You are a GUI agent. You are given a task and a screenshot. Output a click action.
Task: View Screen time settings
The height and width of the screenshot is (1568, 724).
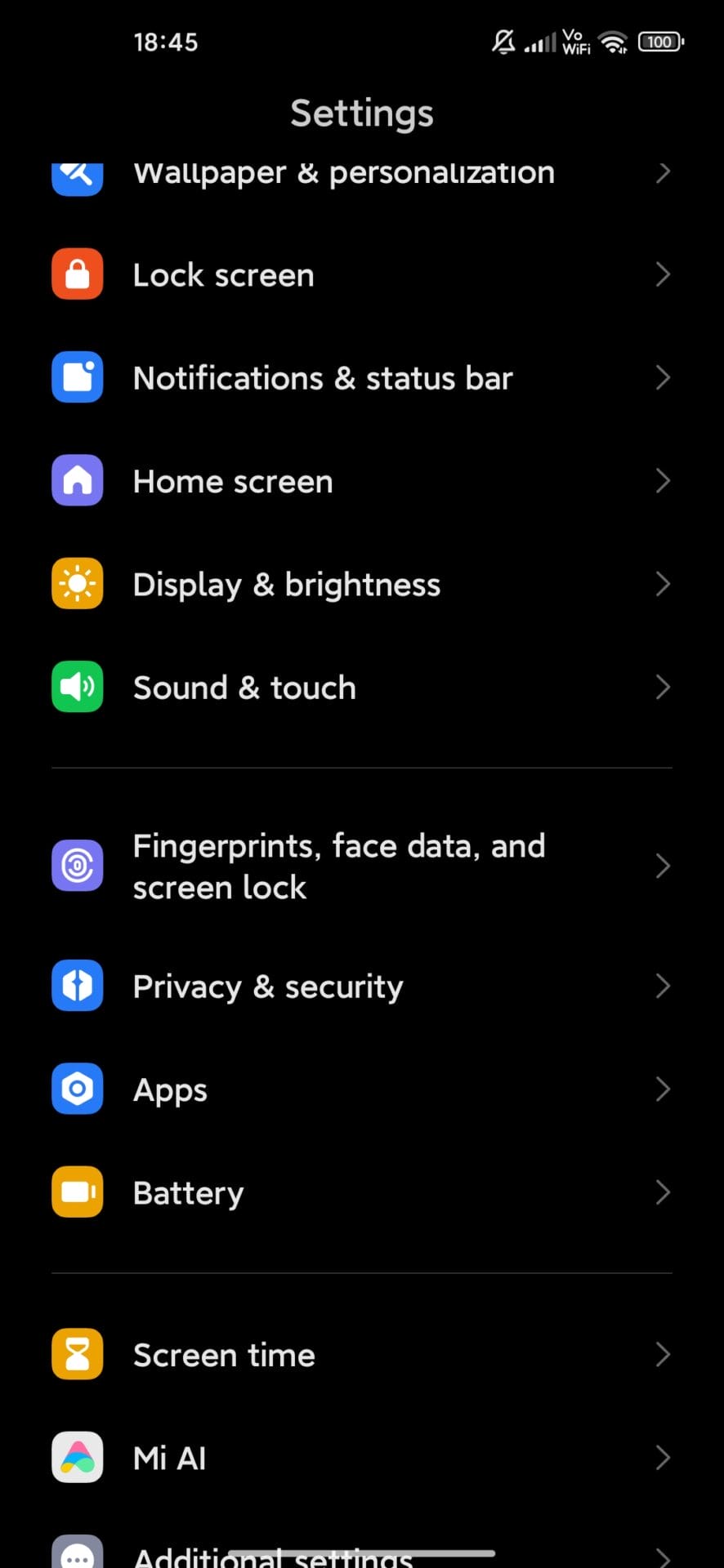(224, 1356)
